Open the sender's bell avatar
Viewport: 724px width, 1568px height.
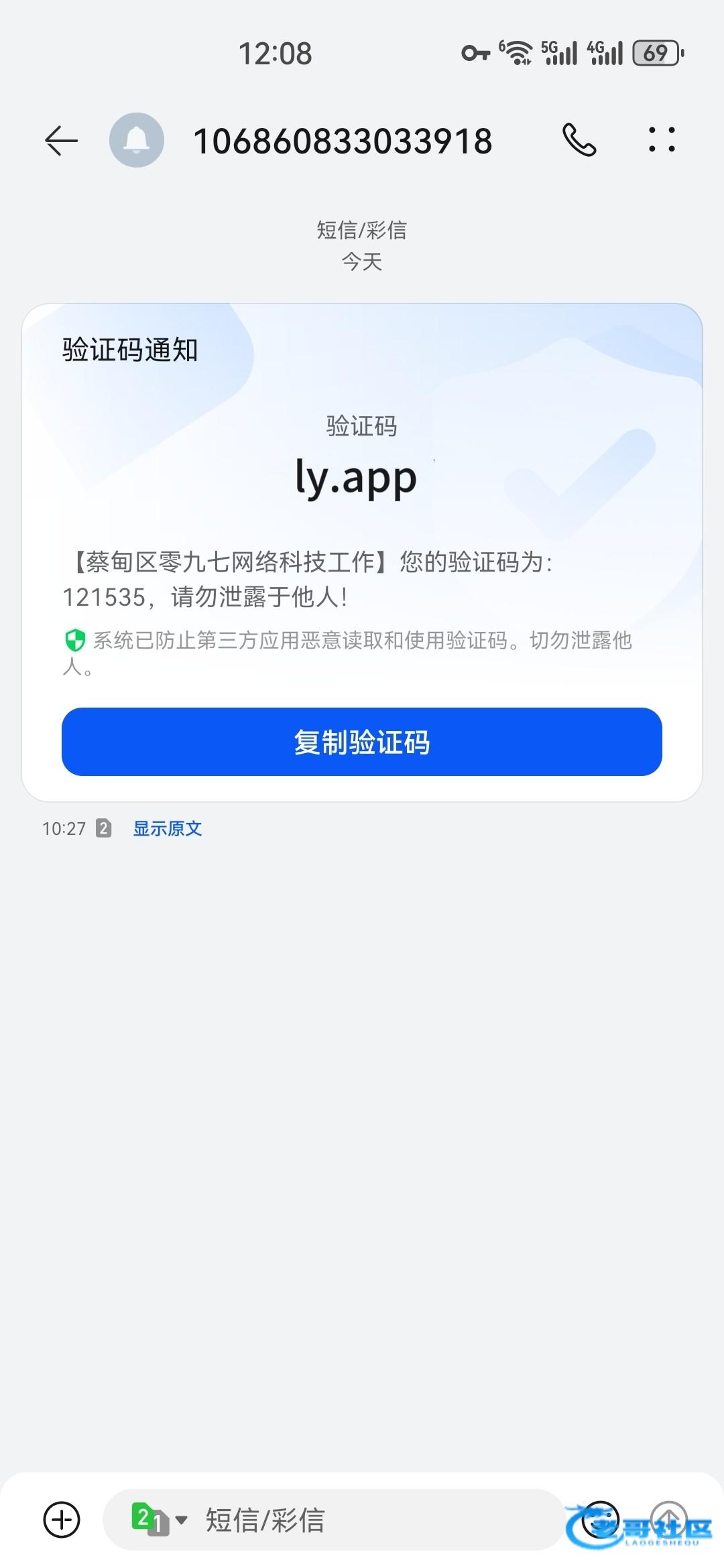(137, 140)
